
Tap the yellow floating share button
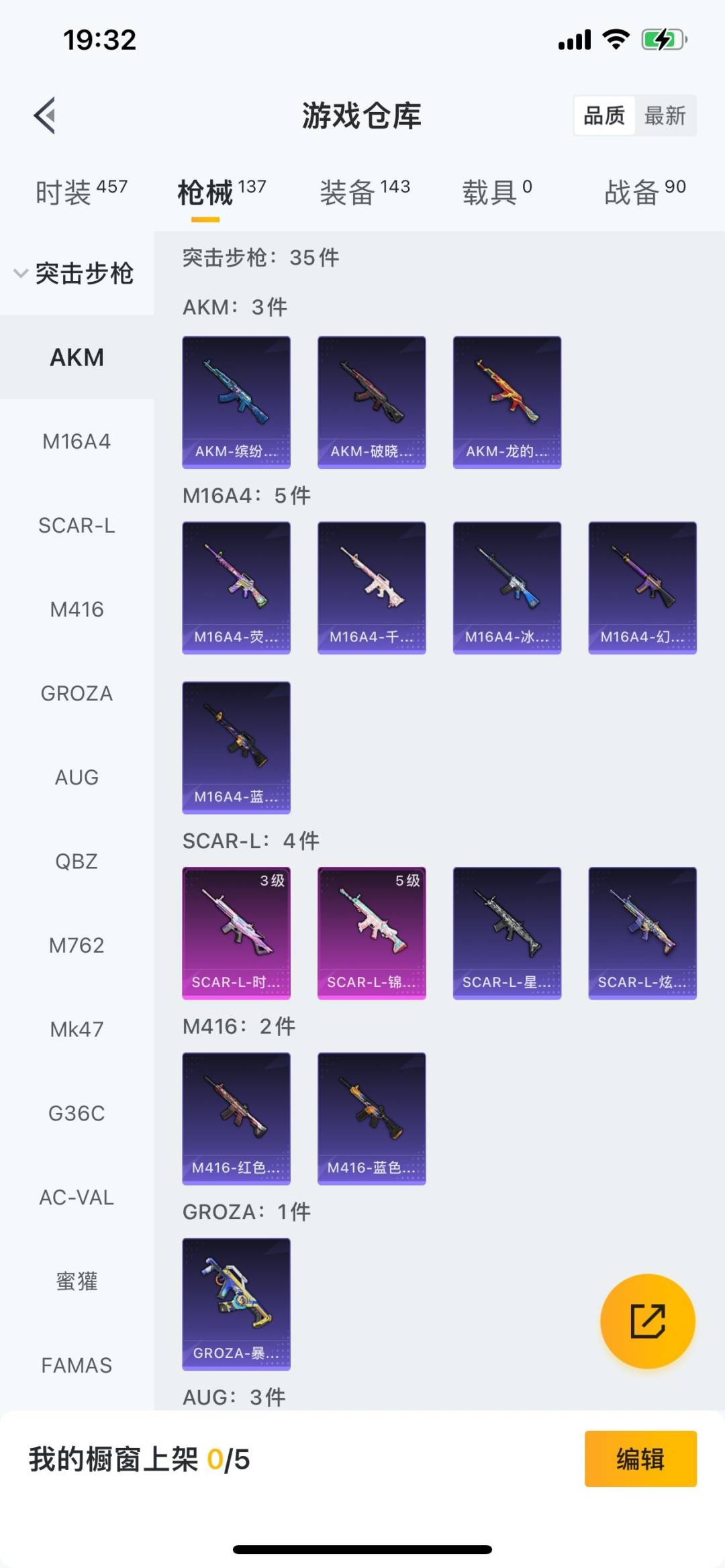click(647, 1321)
